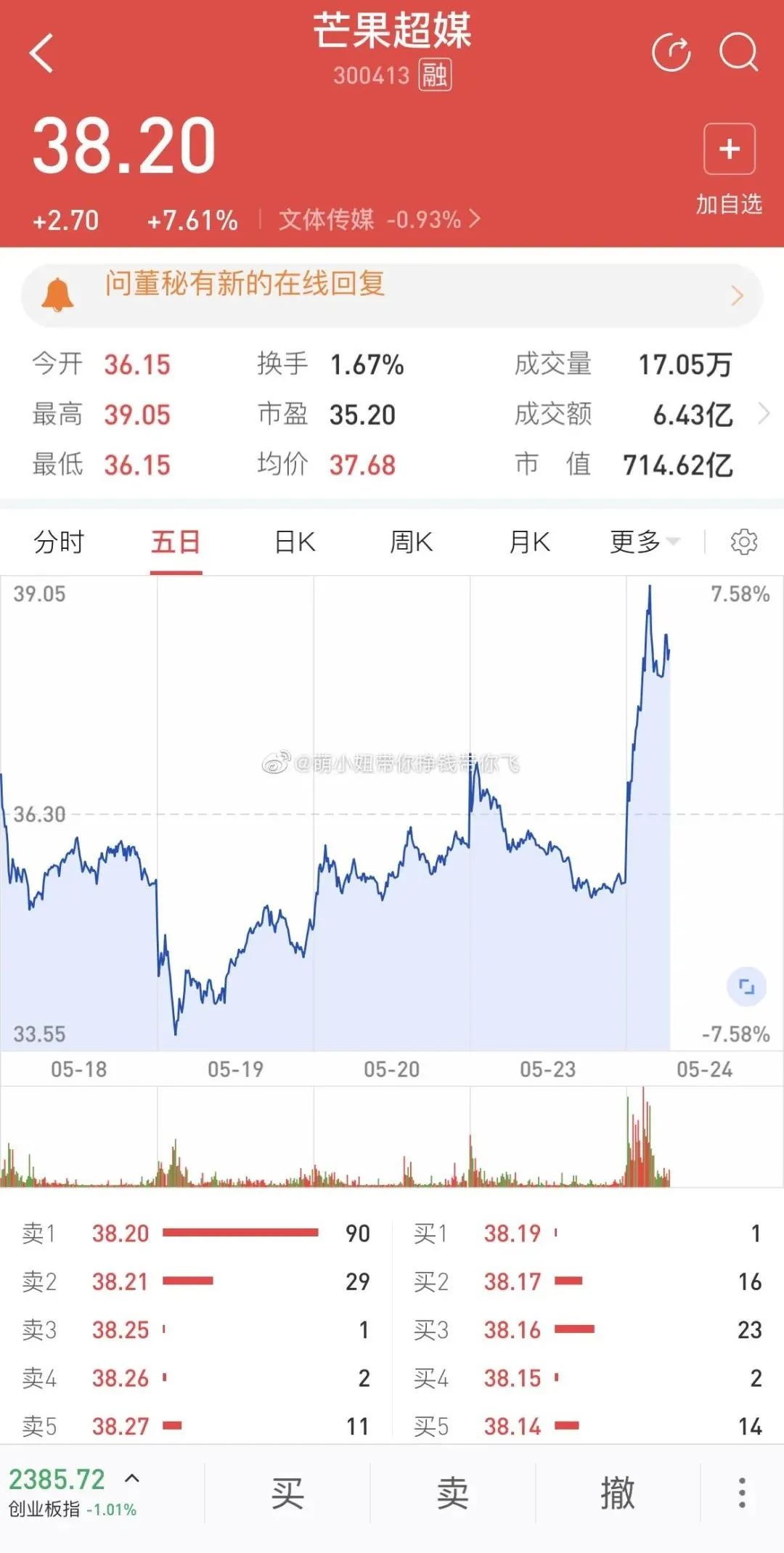
Task: Open chart settings gear icon
Action: [743, 542]
